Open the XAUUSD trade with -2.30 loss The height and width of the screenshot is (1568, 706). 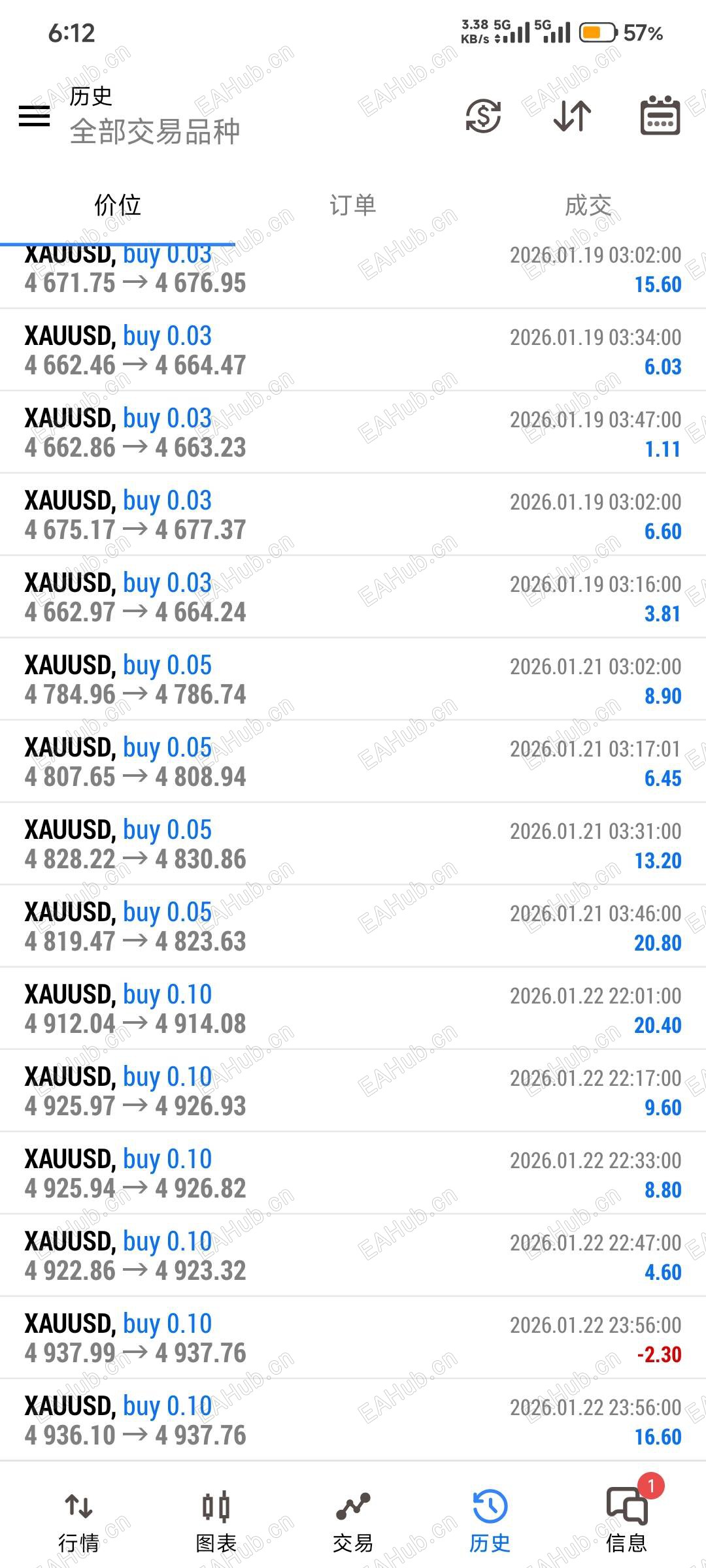[353, 1338]
